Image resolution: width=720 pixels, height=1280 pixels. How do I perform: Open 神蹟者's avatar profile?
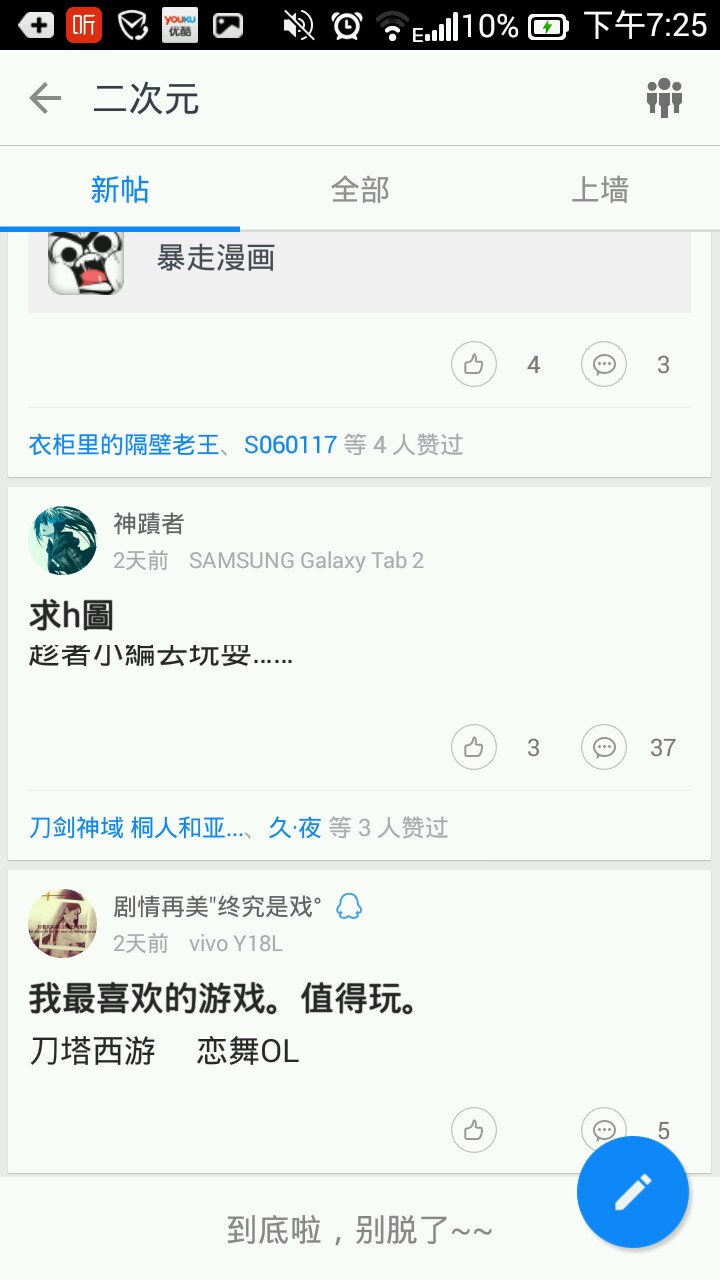(x=62, y=540)
